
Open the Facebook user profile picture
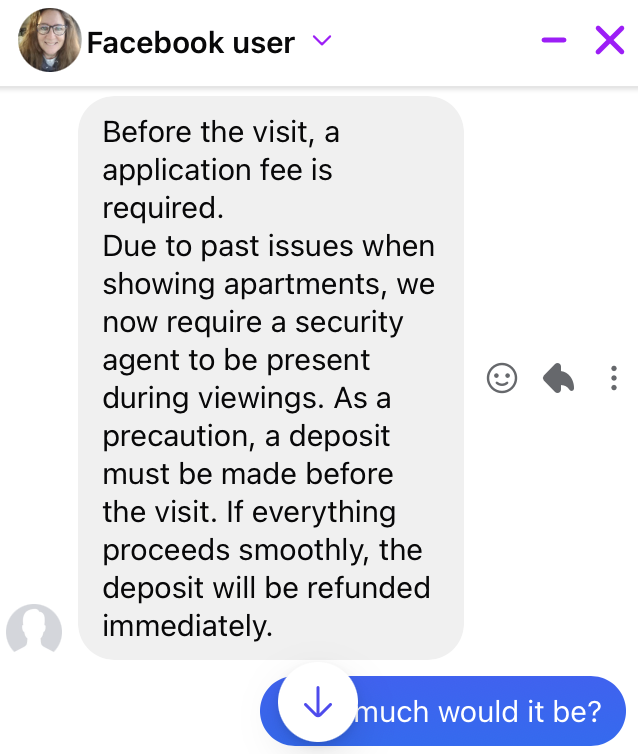point(49,41)
